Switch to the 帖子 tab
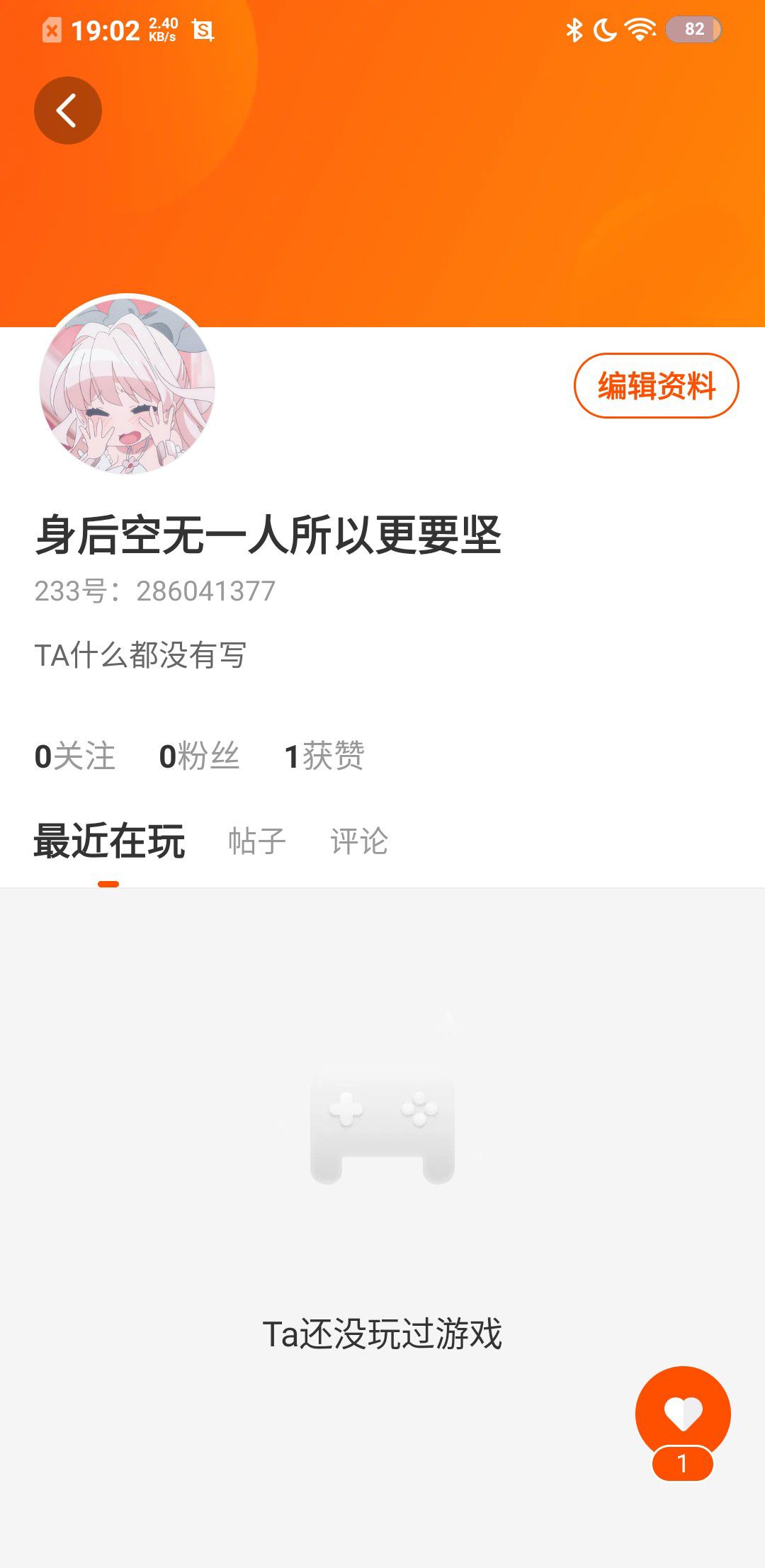The image size is (765, 1568). pos(257,841)
